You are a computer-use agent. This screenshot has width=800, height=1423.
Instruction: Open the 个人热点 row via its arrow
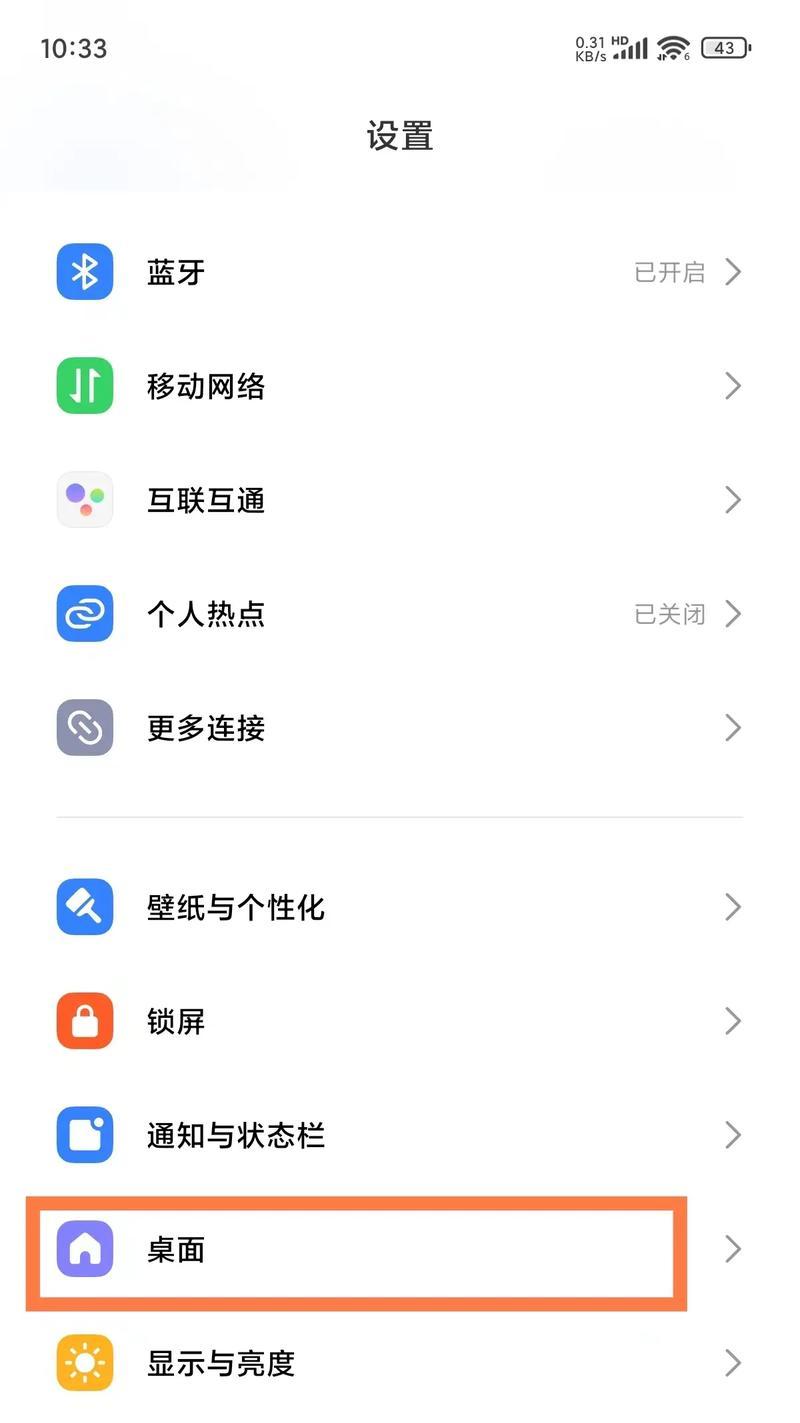point(733,613)
